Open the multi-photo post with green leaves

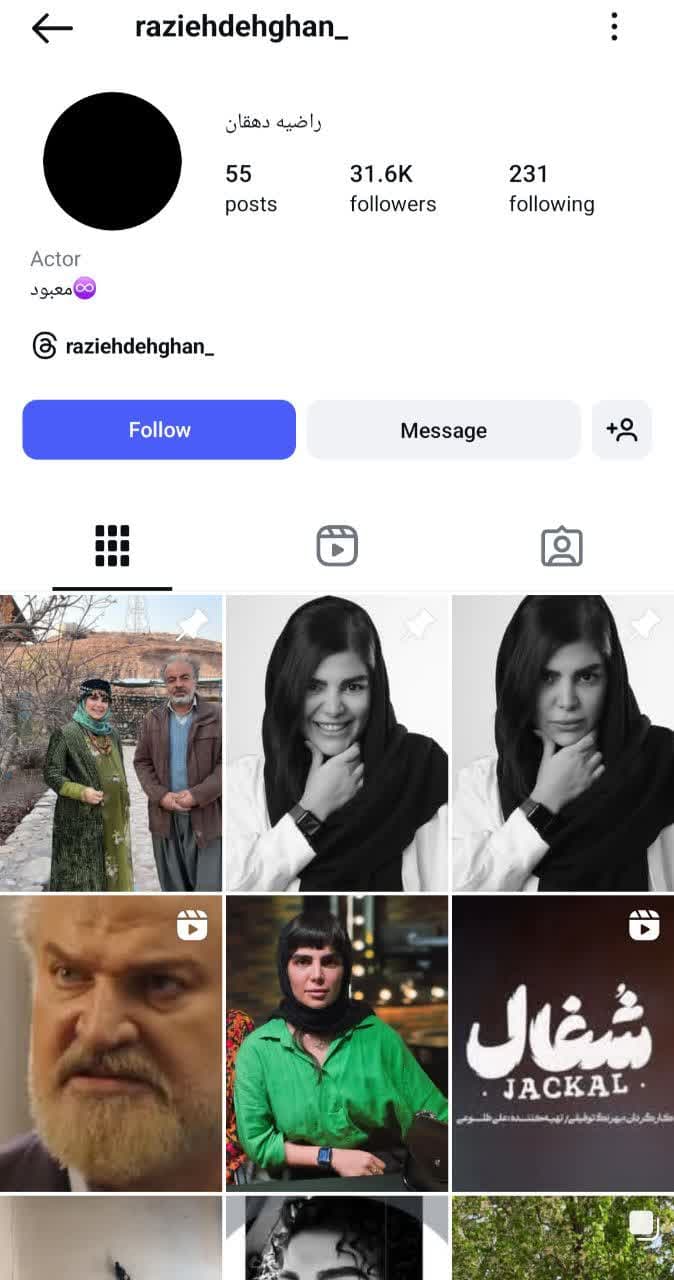(x=563, y=1238)
